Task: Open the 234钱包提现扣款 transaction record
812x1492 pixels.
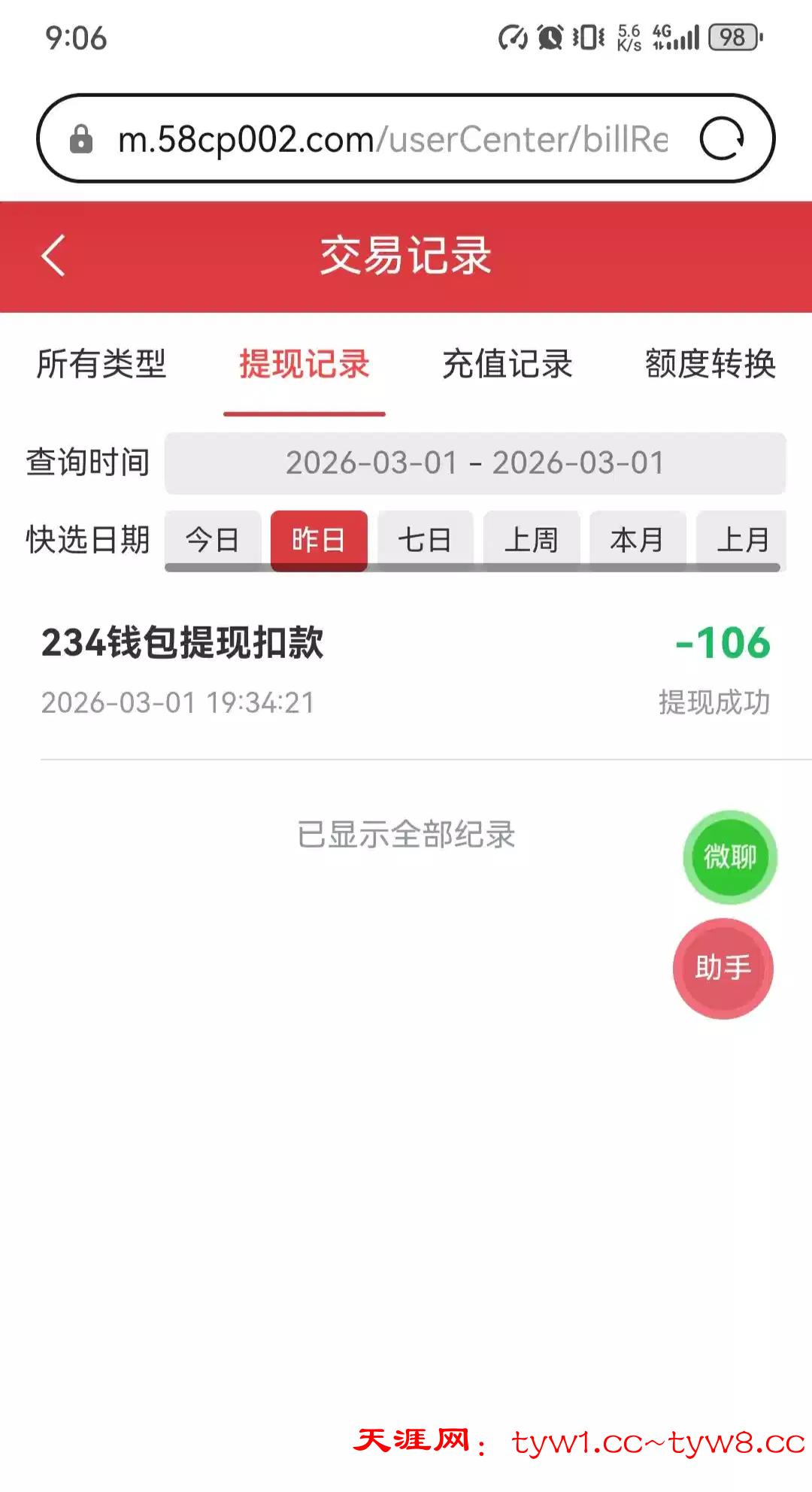Action: point(406,671)
